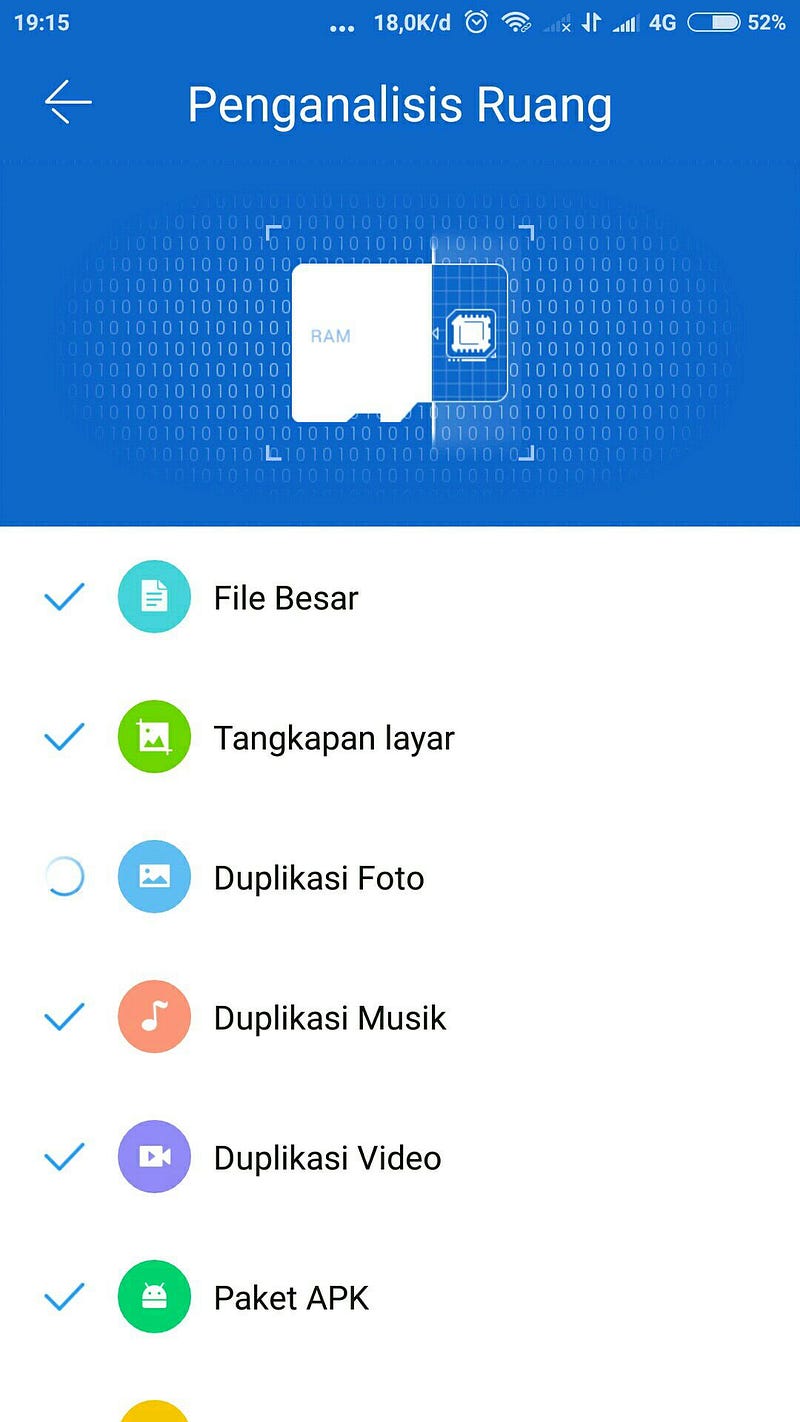Screen dimensions: 800x1422
Task: Open the File Besar row
Action: pos(400,598)
